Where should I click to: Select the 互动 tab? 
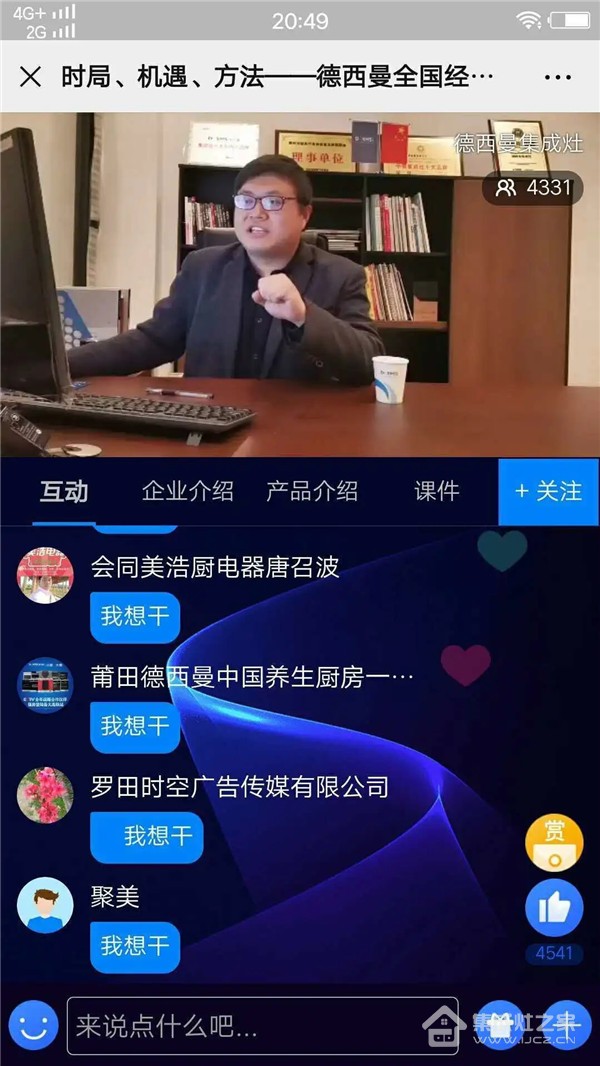click(64, 491)
